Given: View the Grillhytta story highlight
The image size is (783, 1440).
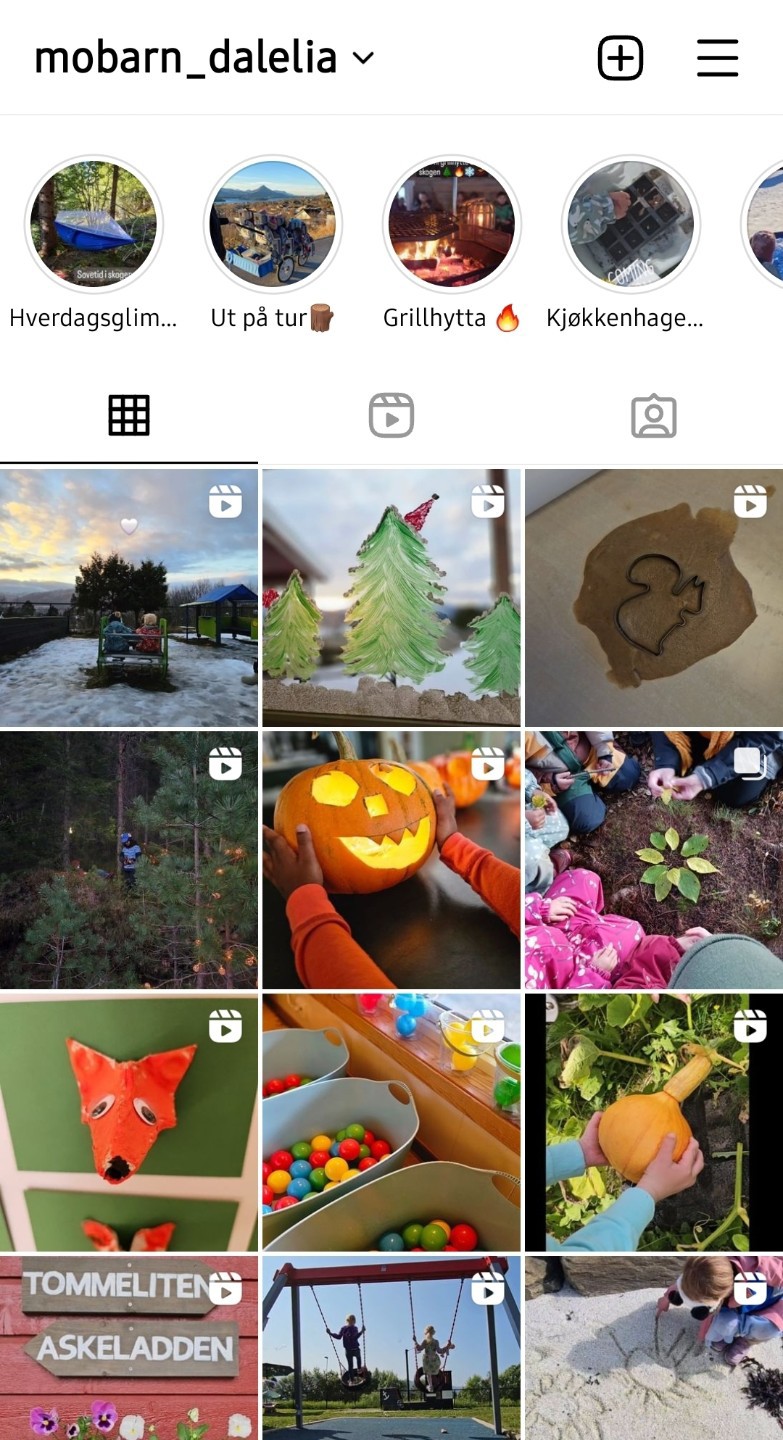Looking at the screenshot, I should pyautogui.click(x=452, y=224).
